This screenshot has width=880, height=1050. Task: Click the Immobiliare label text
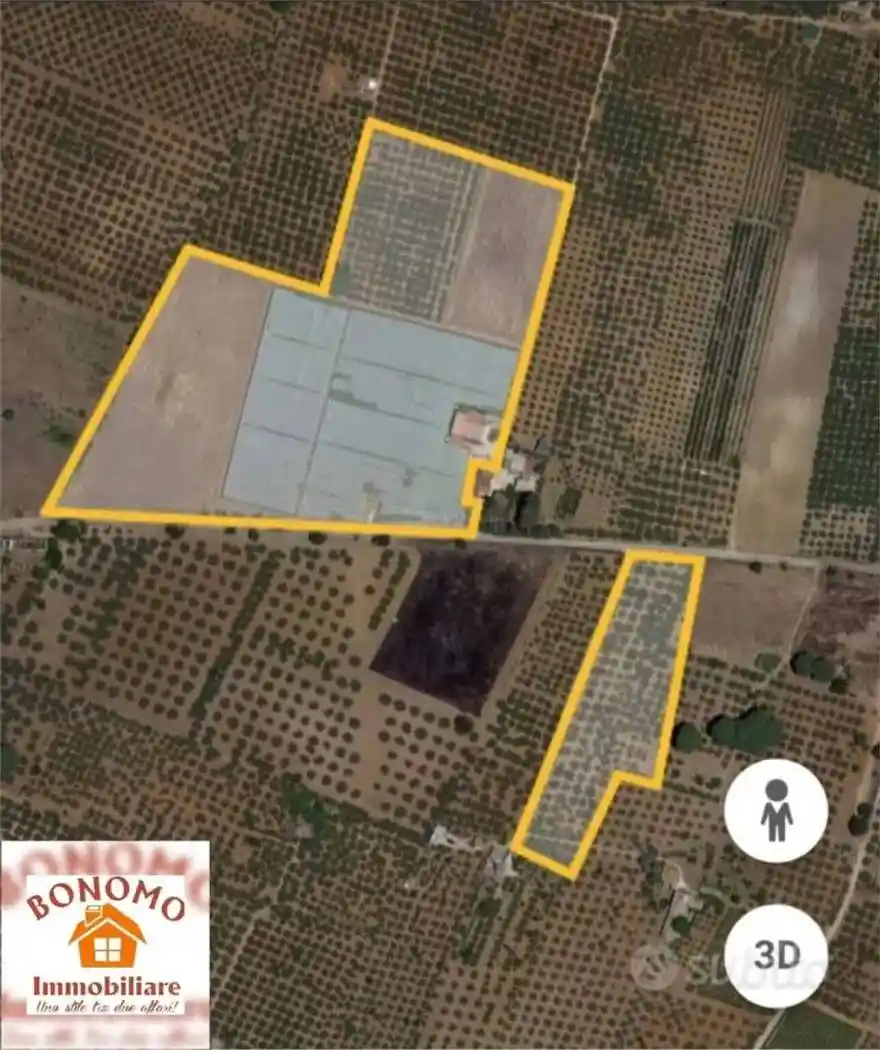click(x=105, y=985)
